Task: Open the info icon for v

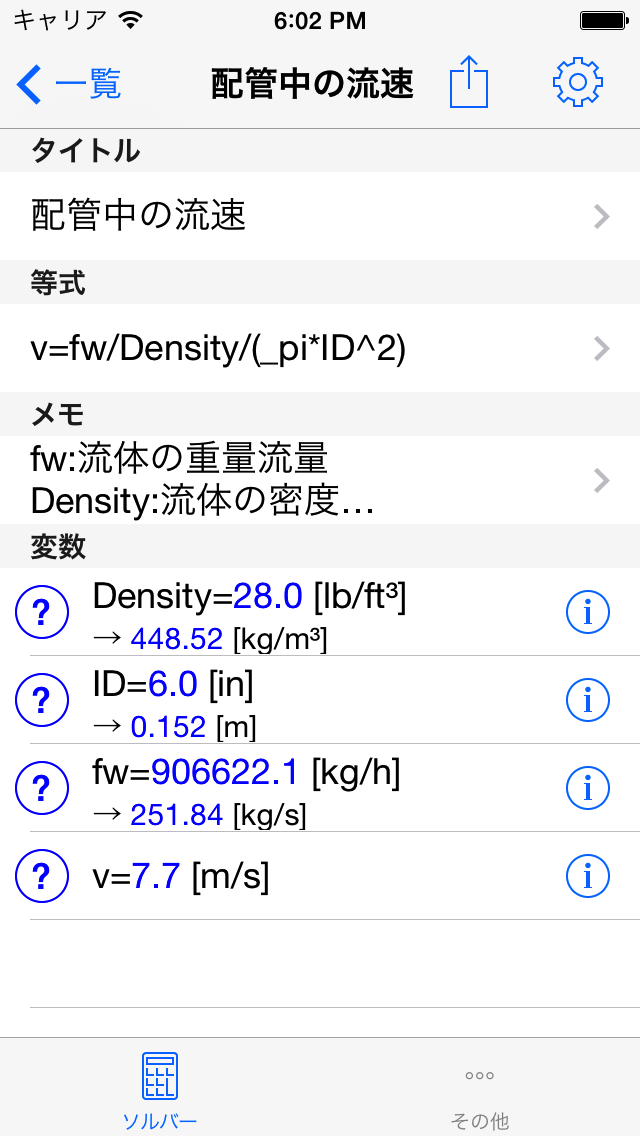Action: coord(588,877)
